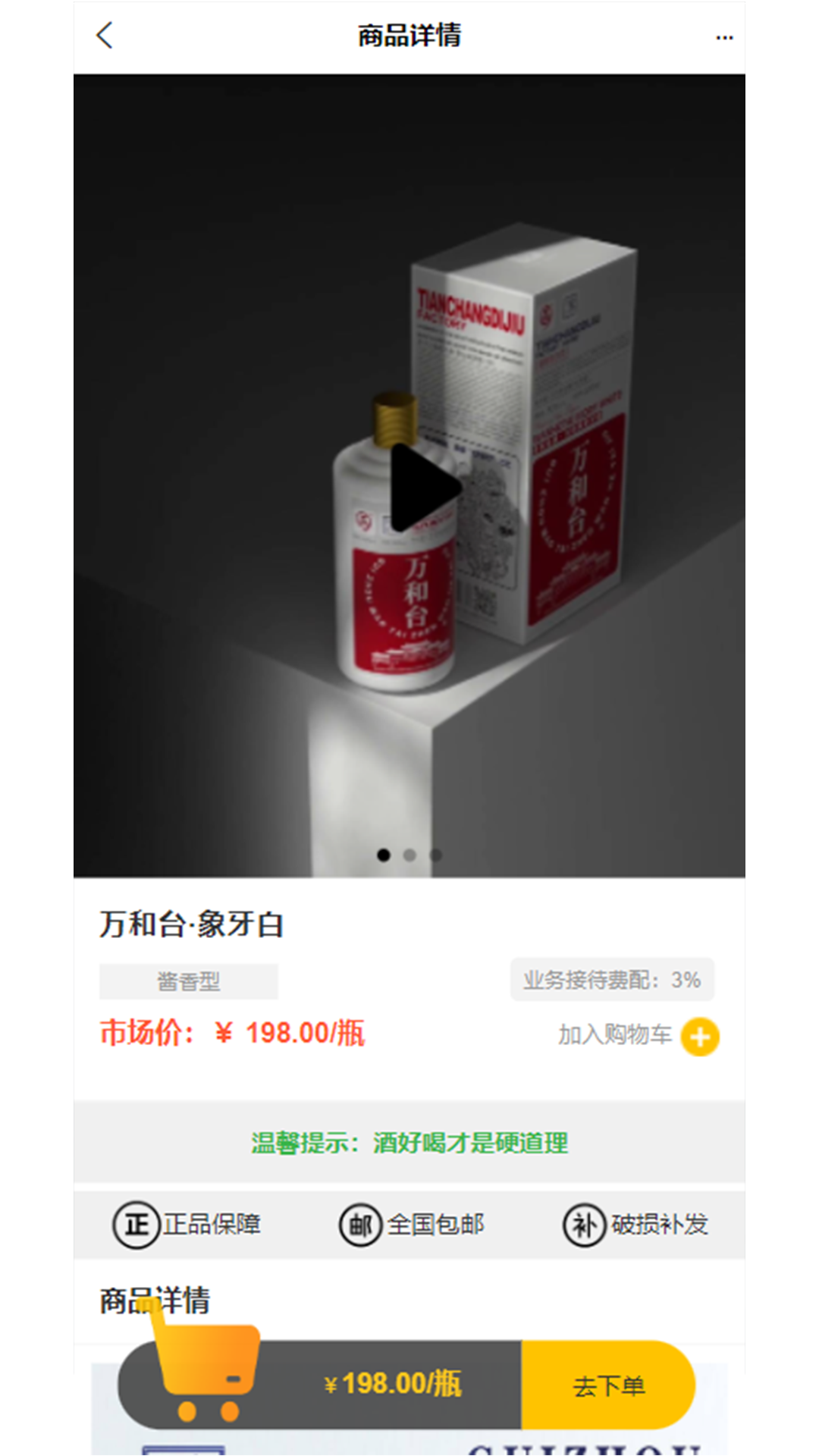This screenshot has height=1456, width=819.
Task: Open the shopping cart icon
Action: (x=205, y=1365)
